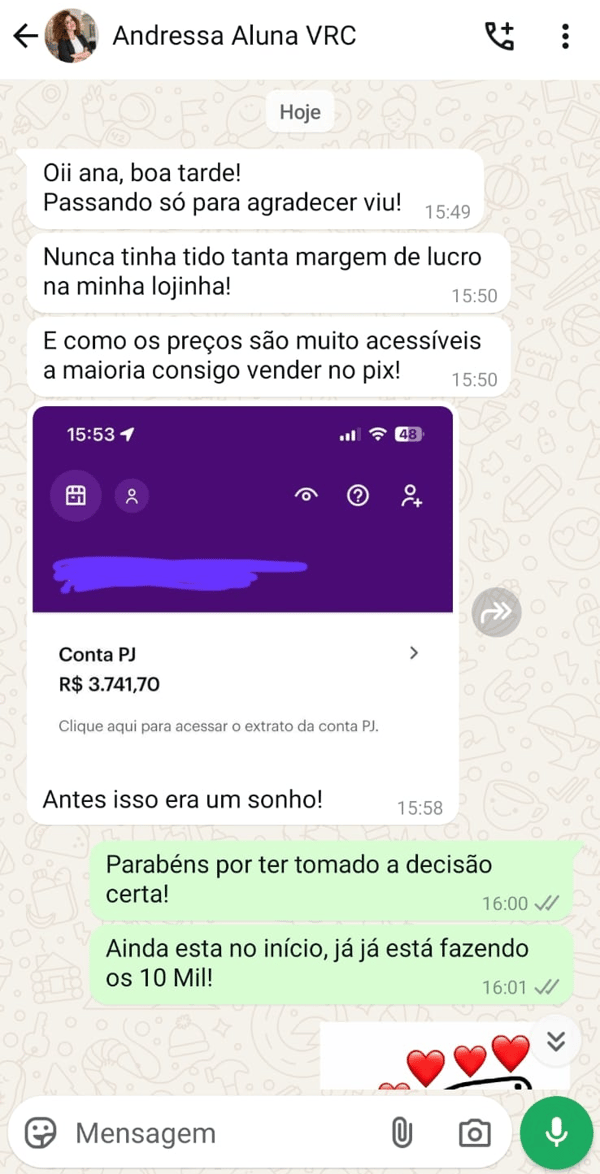The height and width of the screenshot is (1174, 600).
Task: Jump to the latest messages
Action: (555, 1041)
